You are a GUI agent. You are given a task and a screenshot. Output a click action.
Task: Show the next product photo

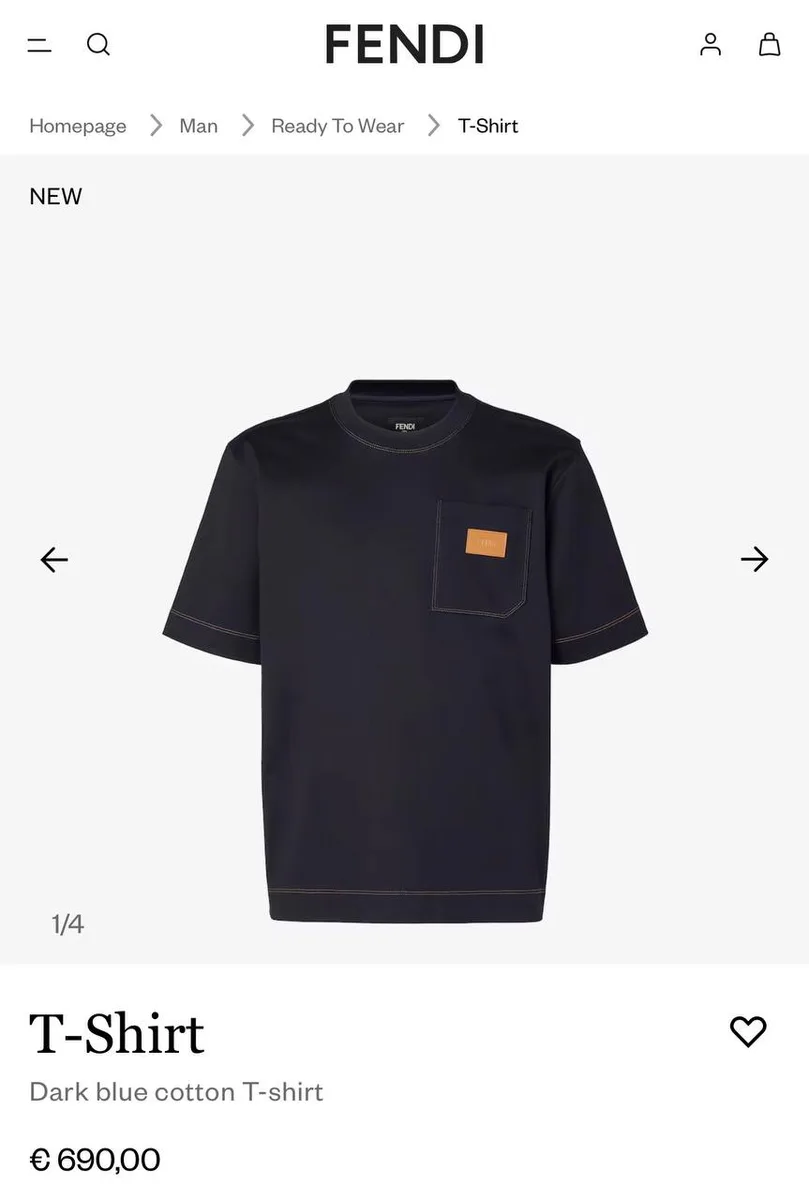tap(755, 559)
